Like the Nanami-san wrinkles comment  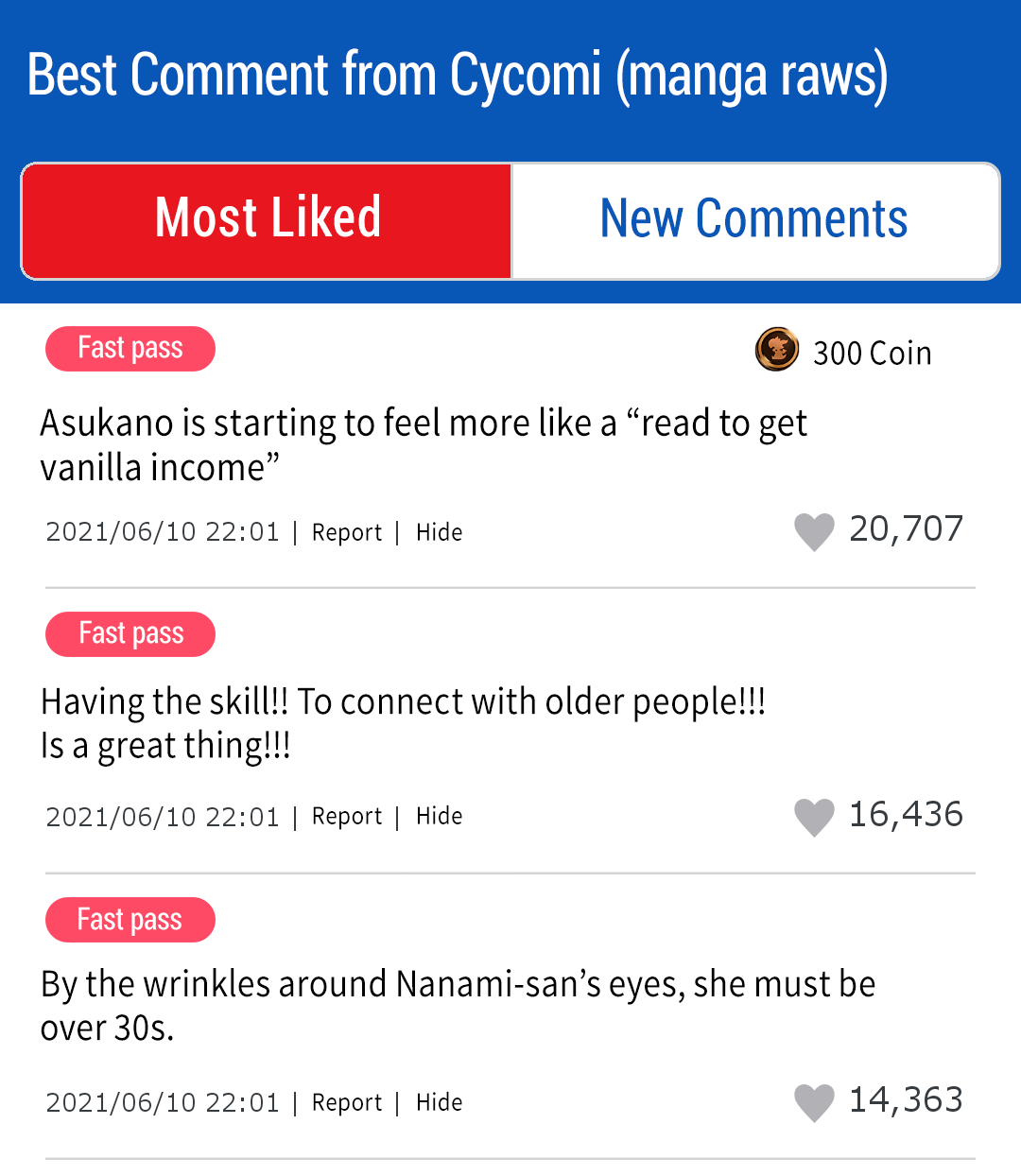point(814,1102)
